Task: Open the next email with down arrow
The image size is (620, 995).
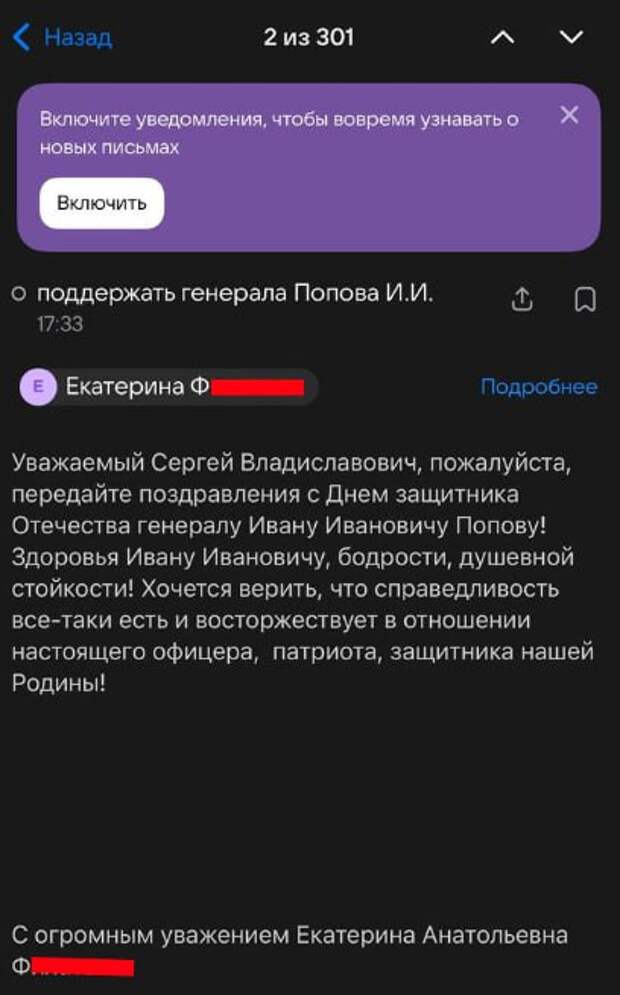Action: [571, 38]
